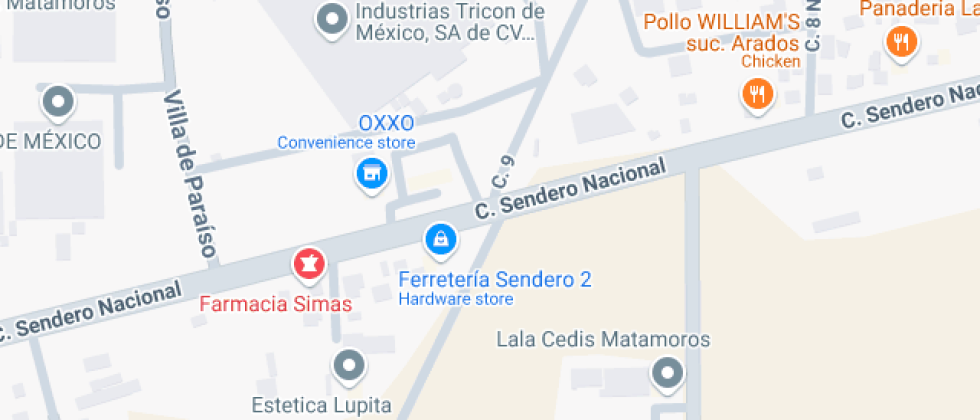Open the Pollo WILLIAM'S restaurant marker
Image resolution: width=980 pixels, height=420 pixels.
point(757,94)
